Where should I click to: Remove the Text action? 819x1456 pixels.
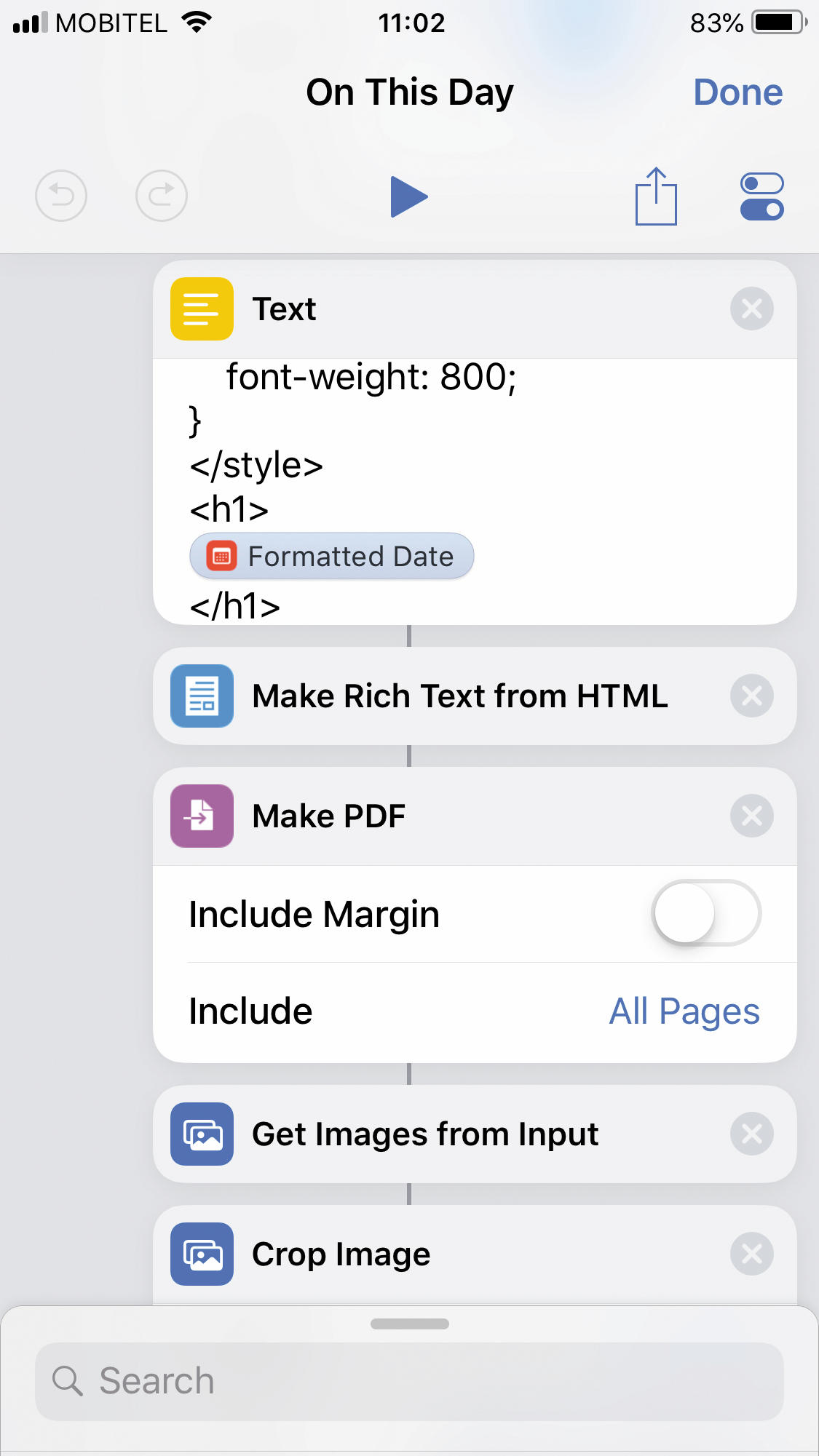751,309
